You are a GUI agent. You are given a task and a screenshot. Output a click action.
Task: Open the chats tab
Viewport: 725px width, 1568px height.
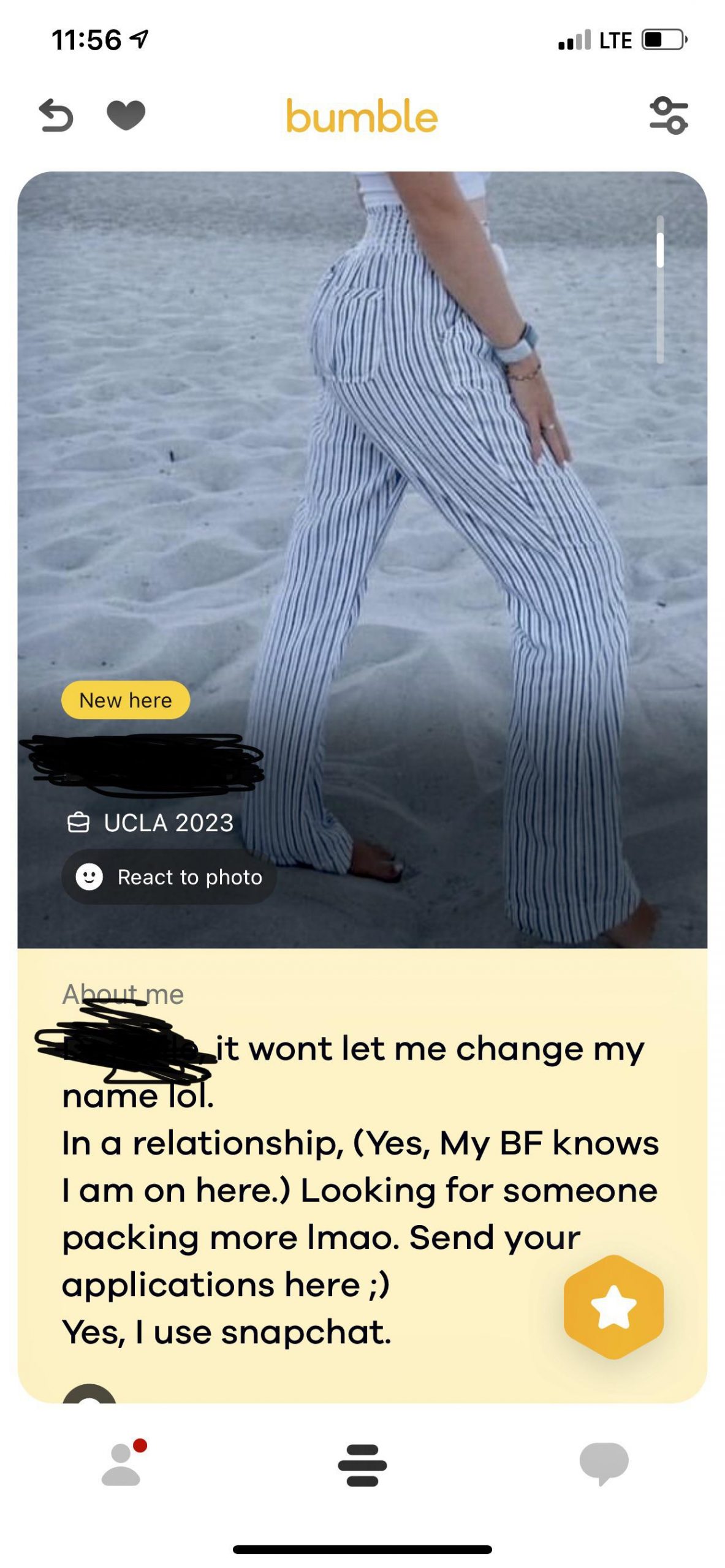click(604, 1463)
